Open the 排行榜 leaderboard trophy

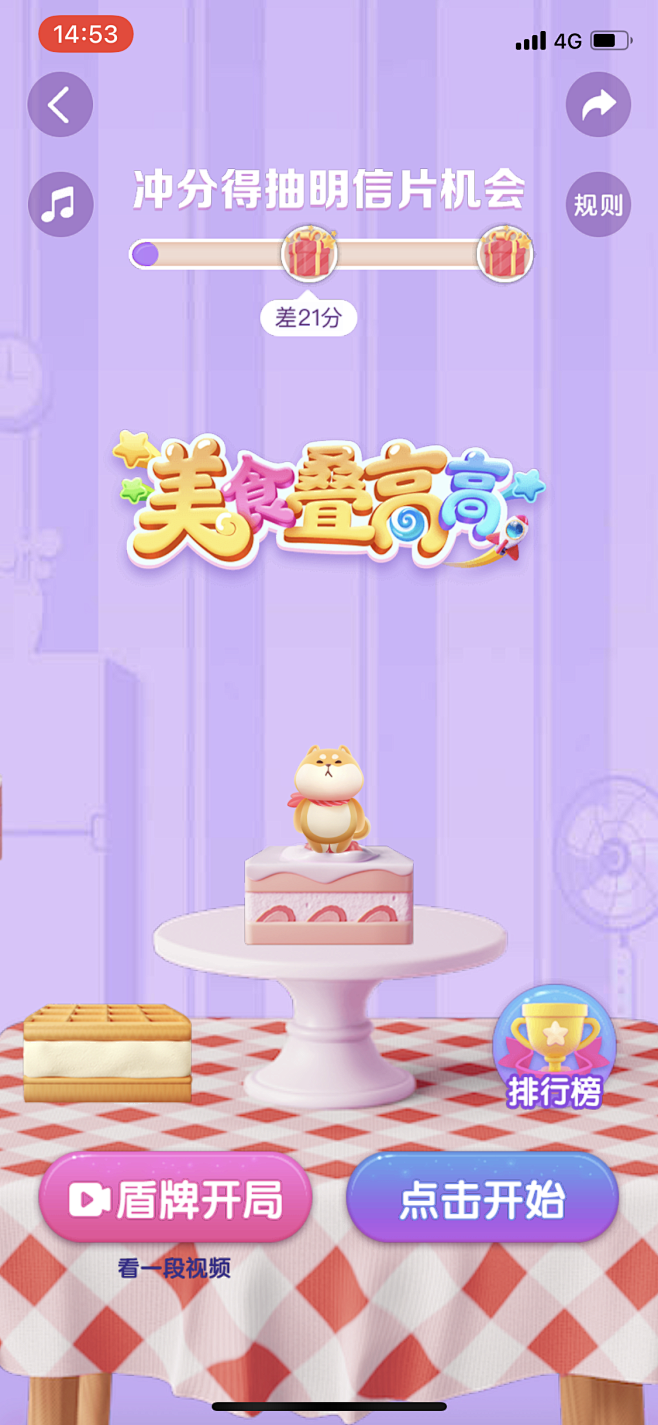point(555,1050)
